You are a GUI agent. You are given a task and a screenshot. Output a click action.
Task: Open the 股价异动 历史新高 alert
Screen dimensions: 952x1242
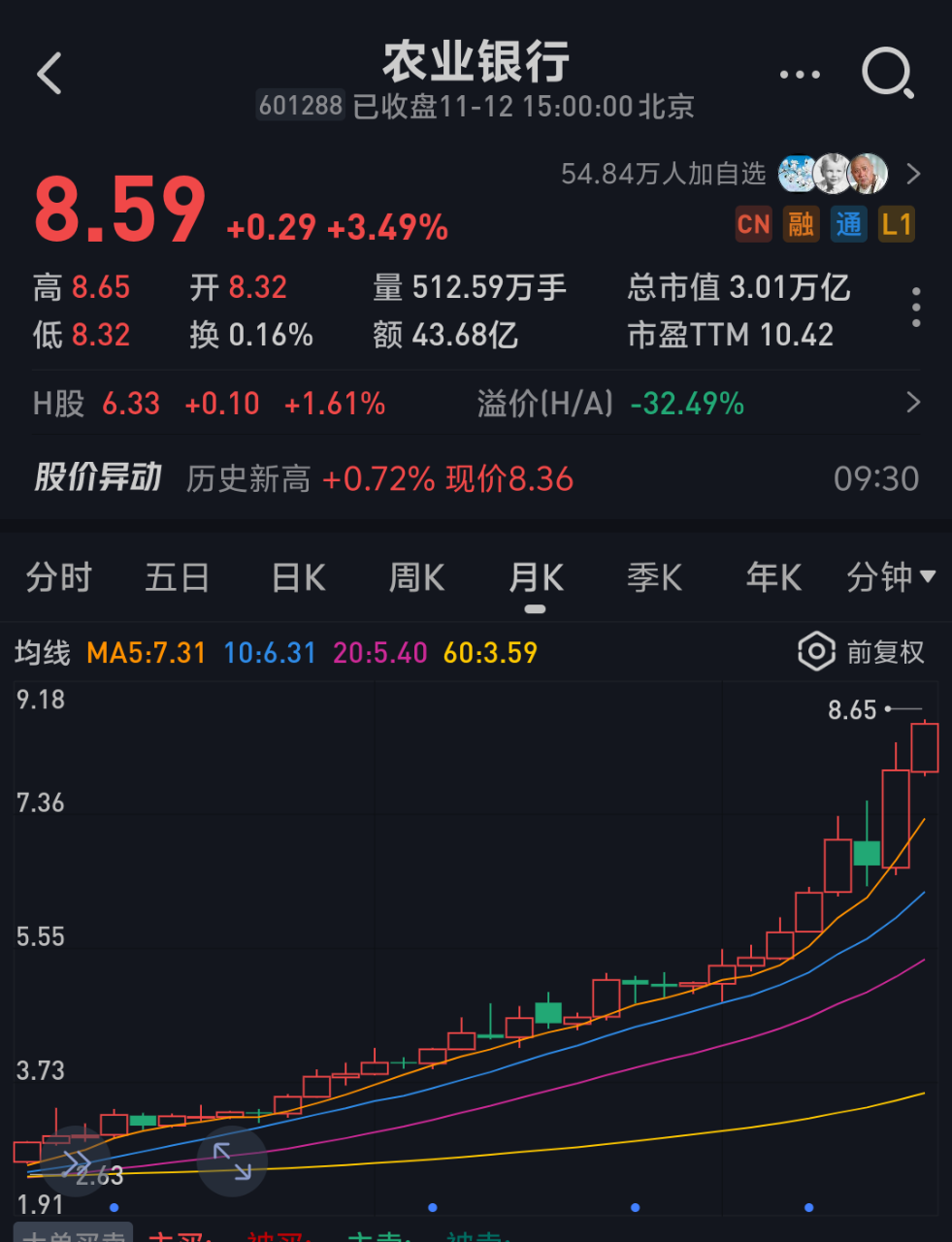[476, 478]
